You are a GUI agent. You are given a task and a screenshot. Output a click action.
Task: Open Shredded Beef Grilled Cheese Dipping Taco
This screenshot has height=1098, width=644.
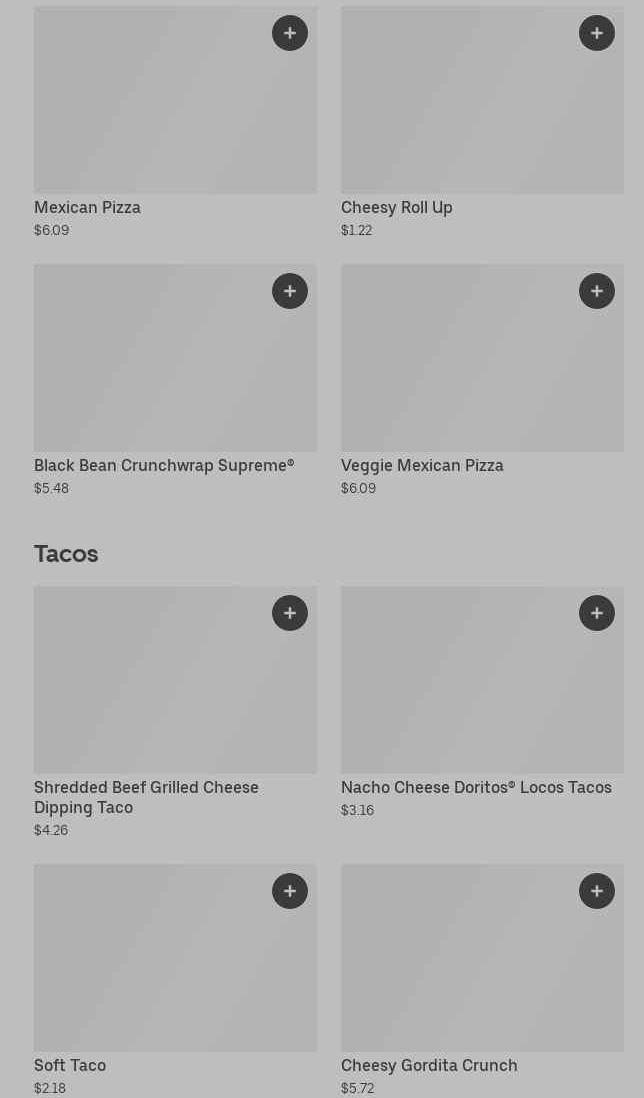click(150, 690)
